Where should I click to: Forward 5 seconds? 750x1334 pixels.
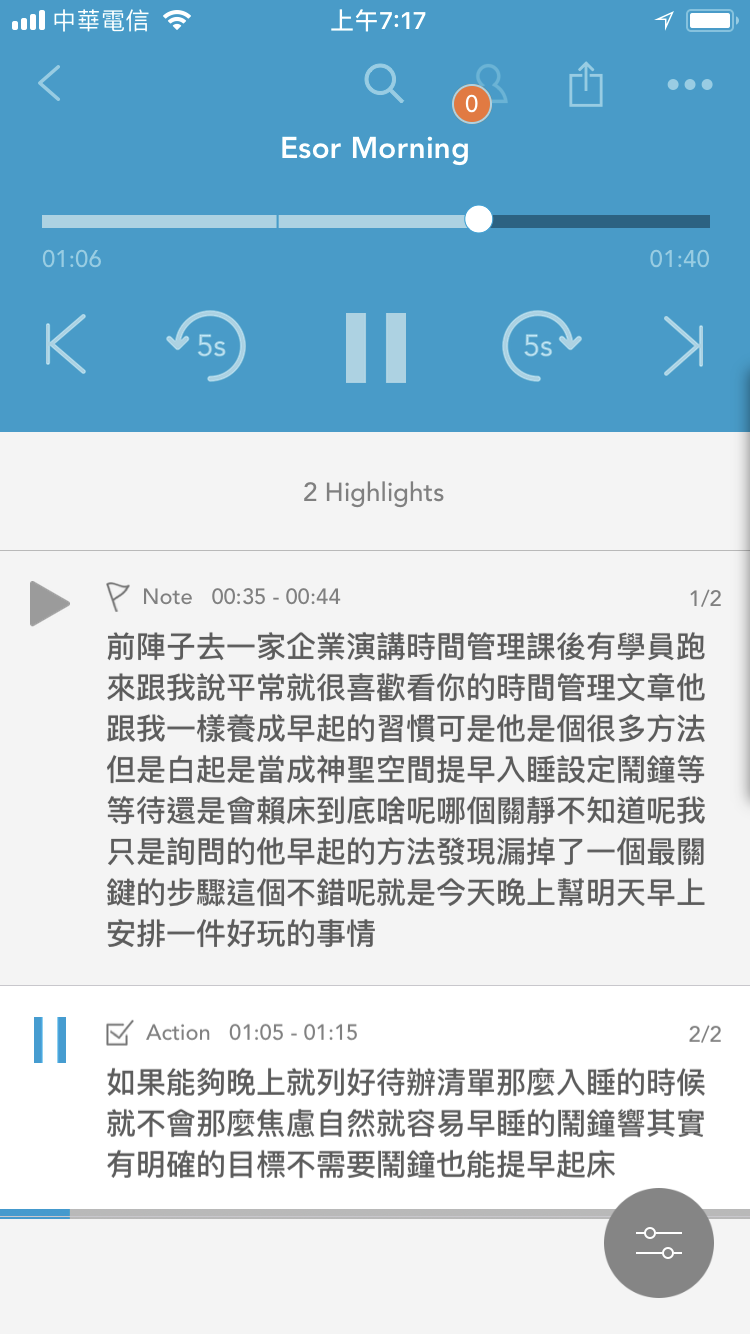[542, 346]
